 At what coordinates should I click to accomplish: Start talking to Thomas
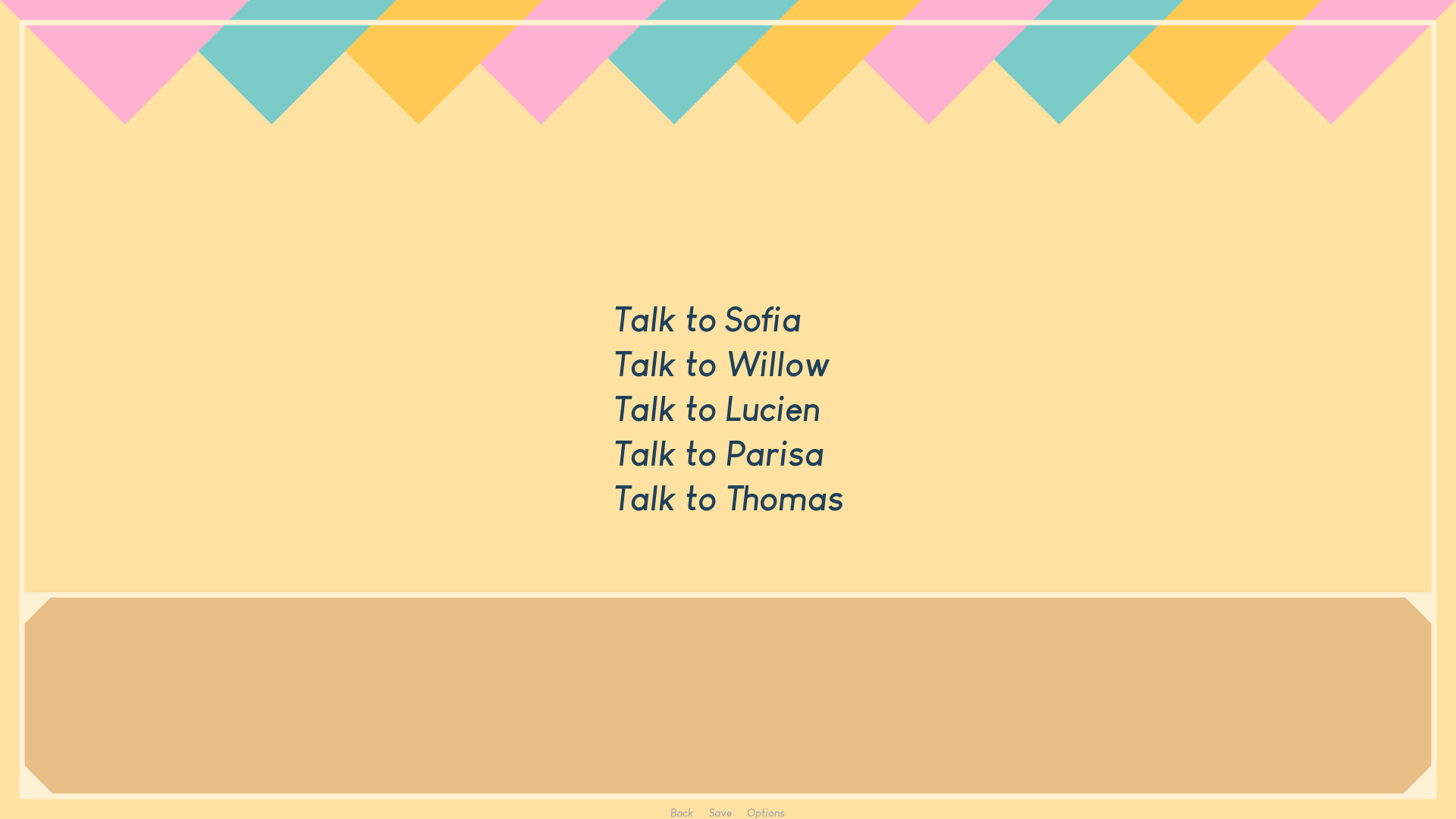point(728,499)
